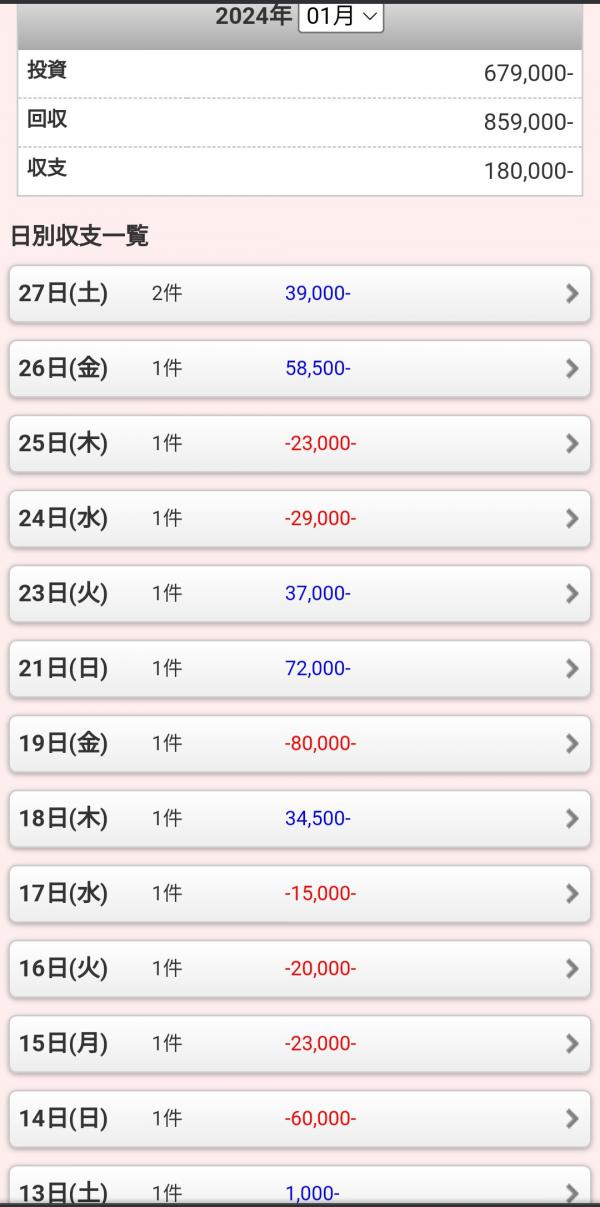Open the 25日(木) entry
The image size is (600, 1207).
pos(300,443)
